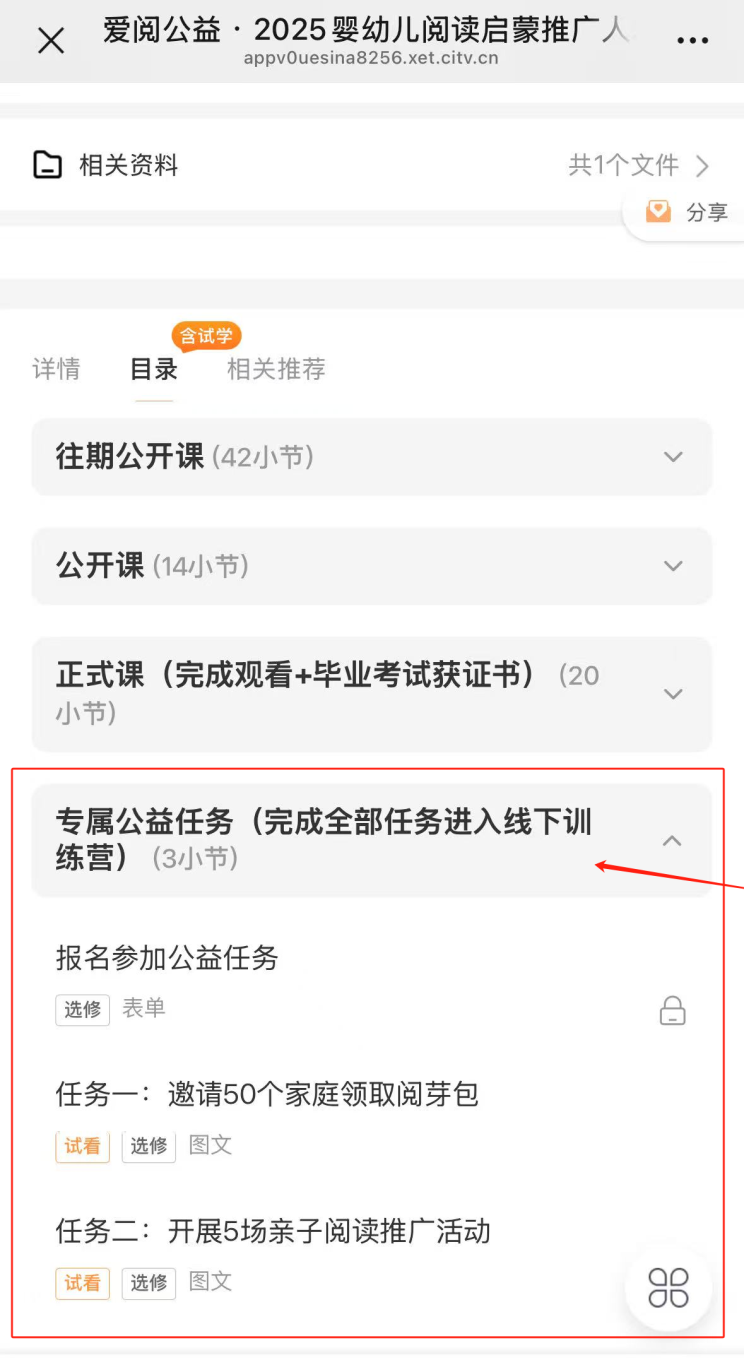
Task: Close the web page with the X icon
Action: pyautogui.click(x=50, y=41)
